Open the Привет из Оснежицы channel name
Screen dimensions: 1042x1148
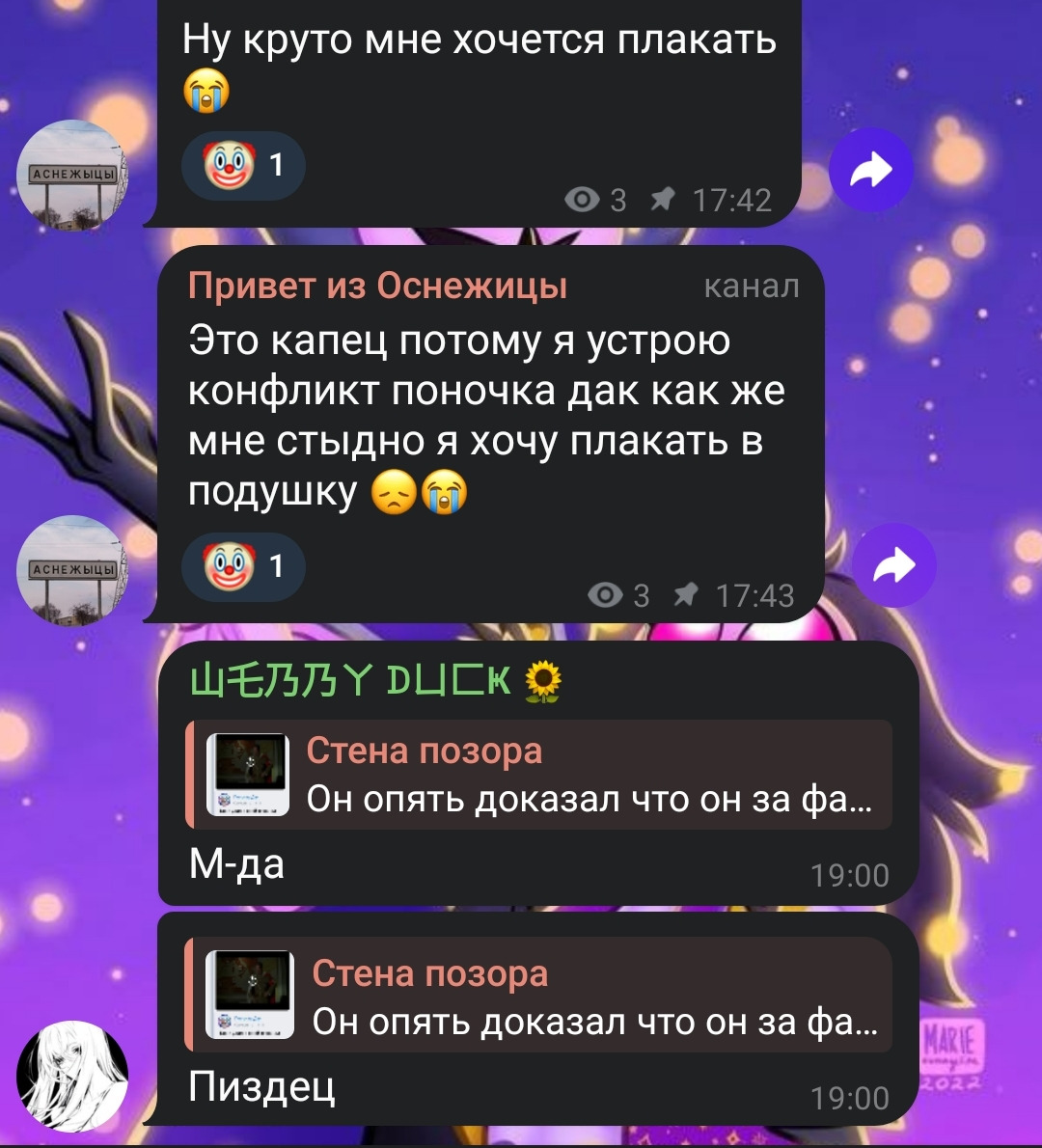pos(377,286)
